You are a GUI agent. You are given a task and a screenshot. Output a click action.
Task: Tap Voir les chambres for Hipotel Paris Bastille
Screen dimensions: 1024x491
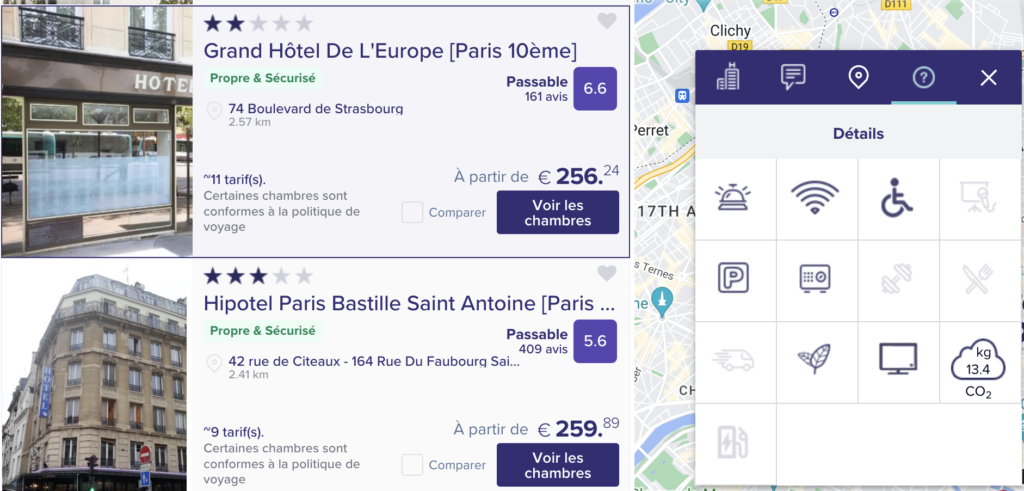(557, 464)
